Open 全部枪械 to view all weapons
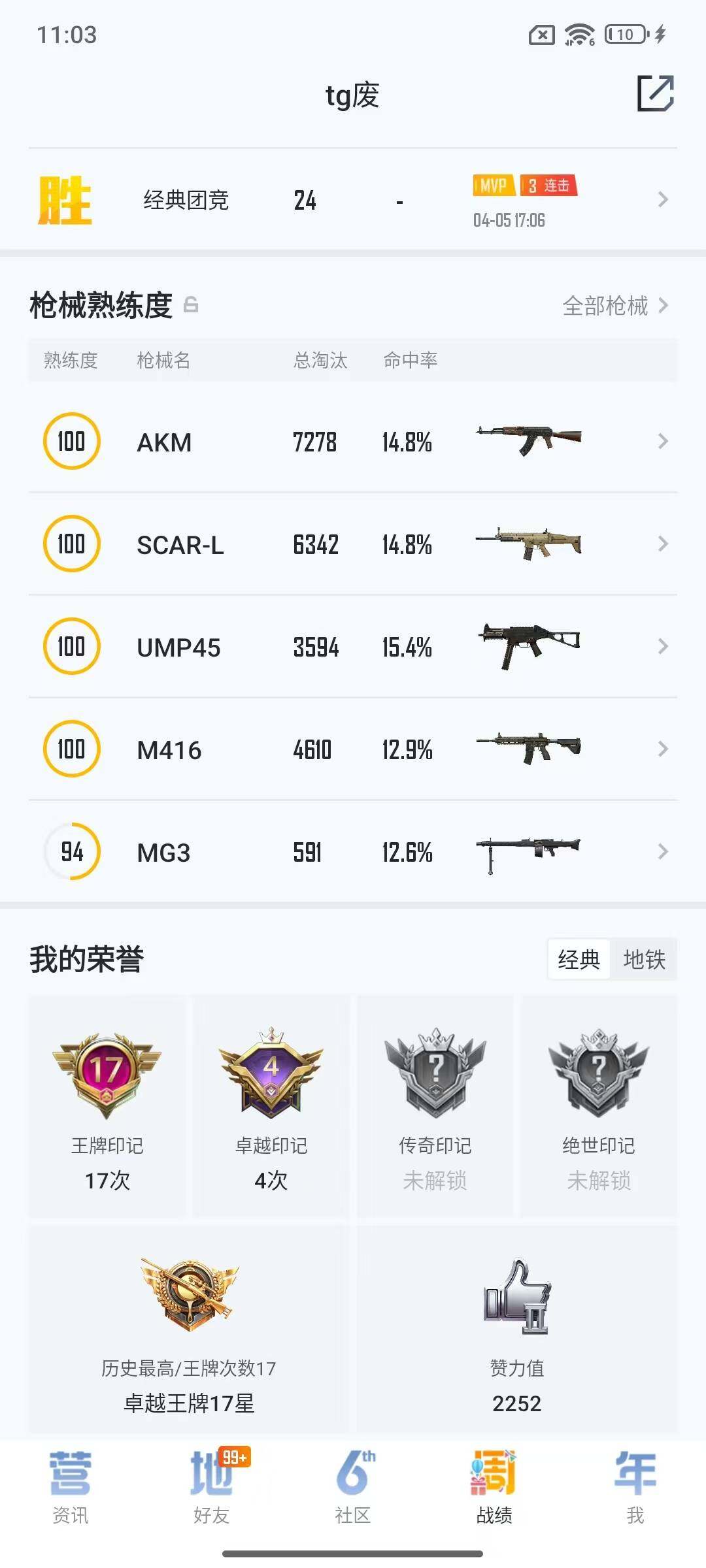706x1568 pixels. (605, 306)
